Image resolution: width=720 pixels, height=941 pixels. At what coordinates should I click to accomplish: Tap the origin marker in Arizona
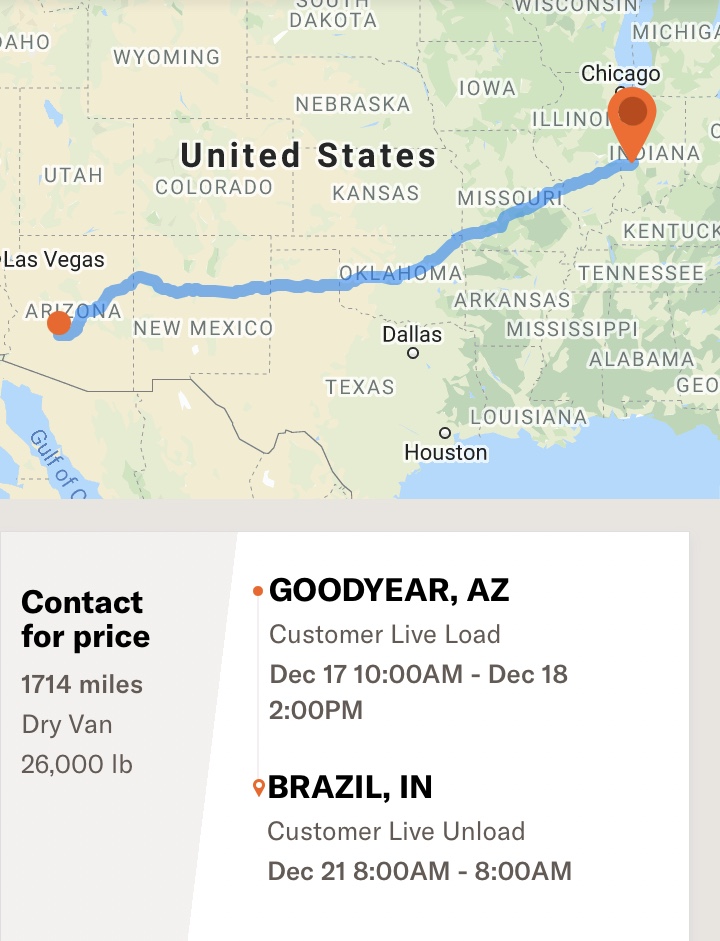click(x=59, y=323)
